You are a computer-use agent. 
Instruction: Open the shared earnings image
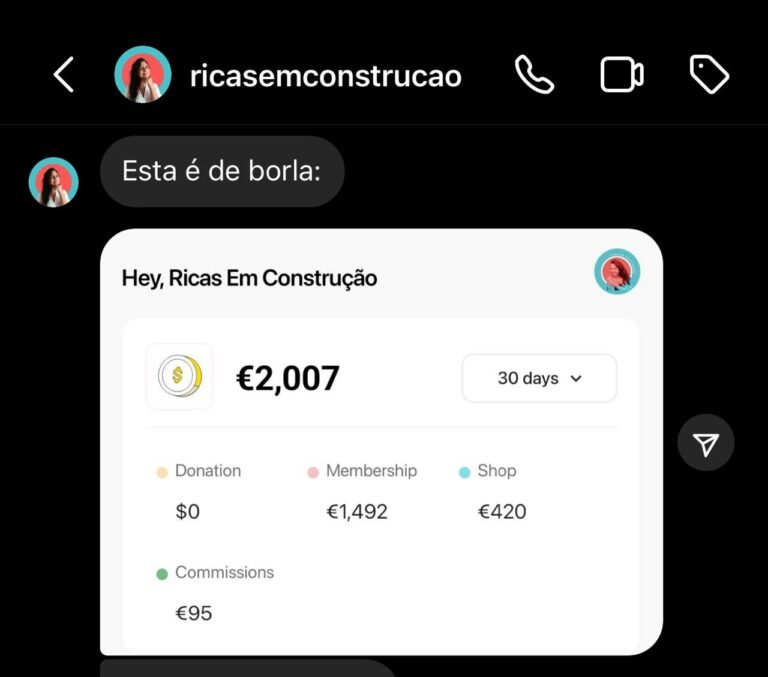381,441
